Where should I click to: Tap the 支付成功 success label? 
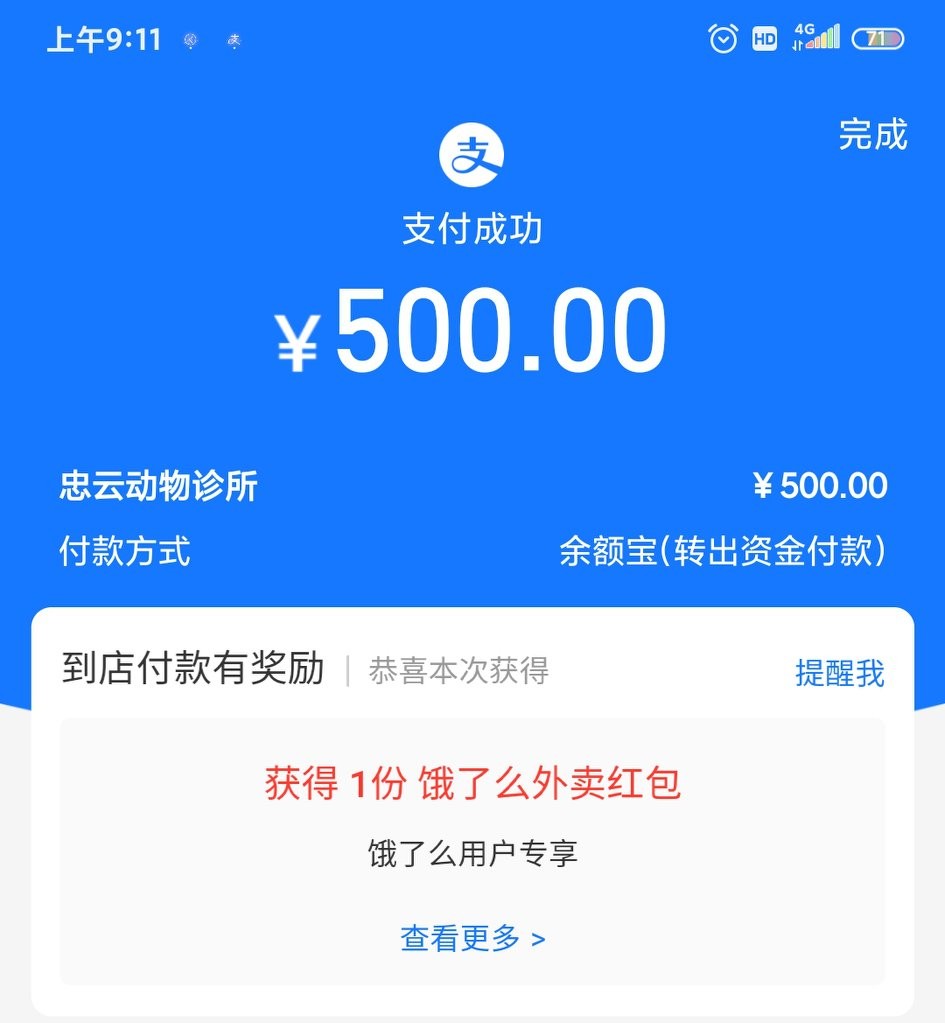472,228
